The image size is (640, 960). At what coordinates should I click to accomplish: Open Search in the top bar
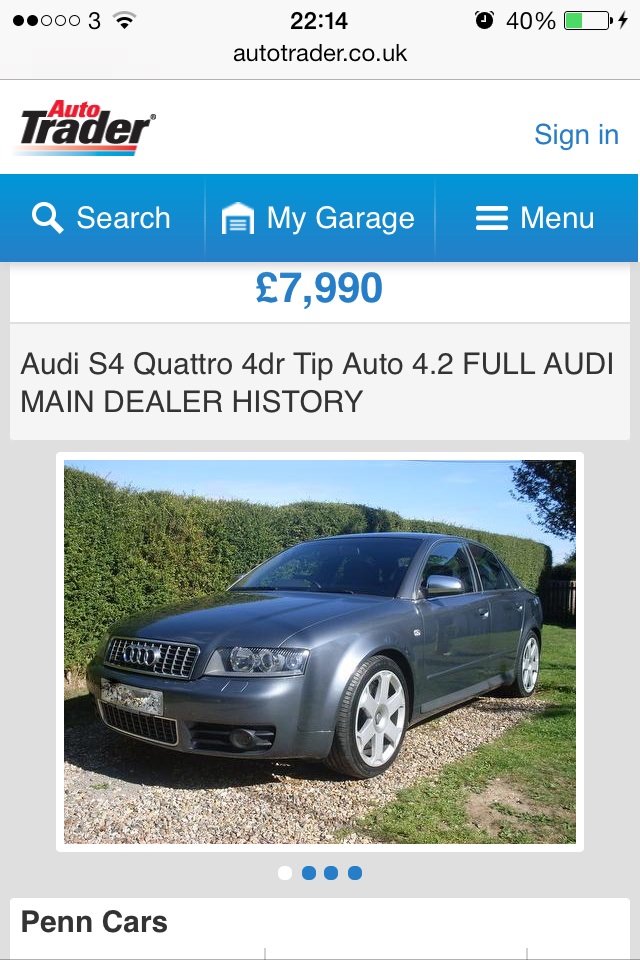102,218
